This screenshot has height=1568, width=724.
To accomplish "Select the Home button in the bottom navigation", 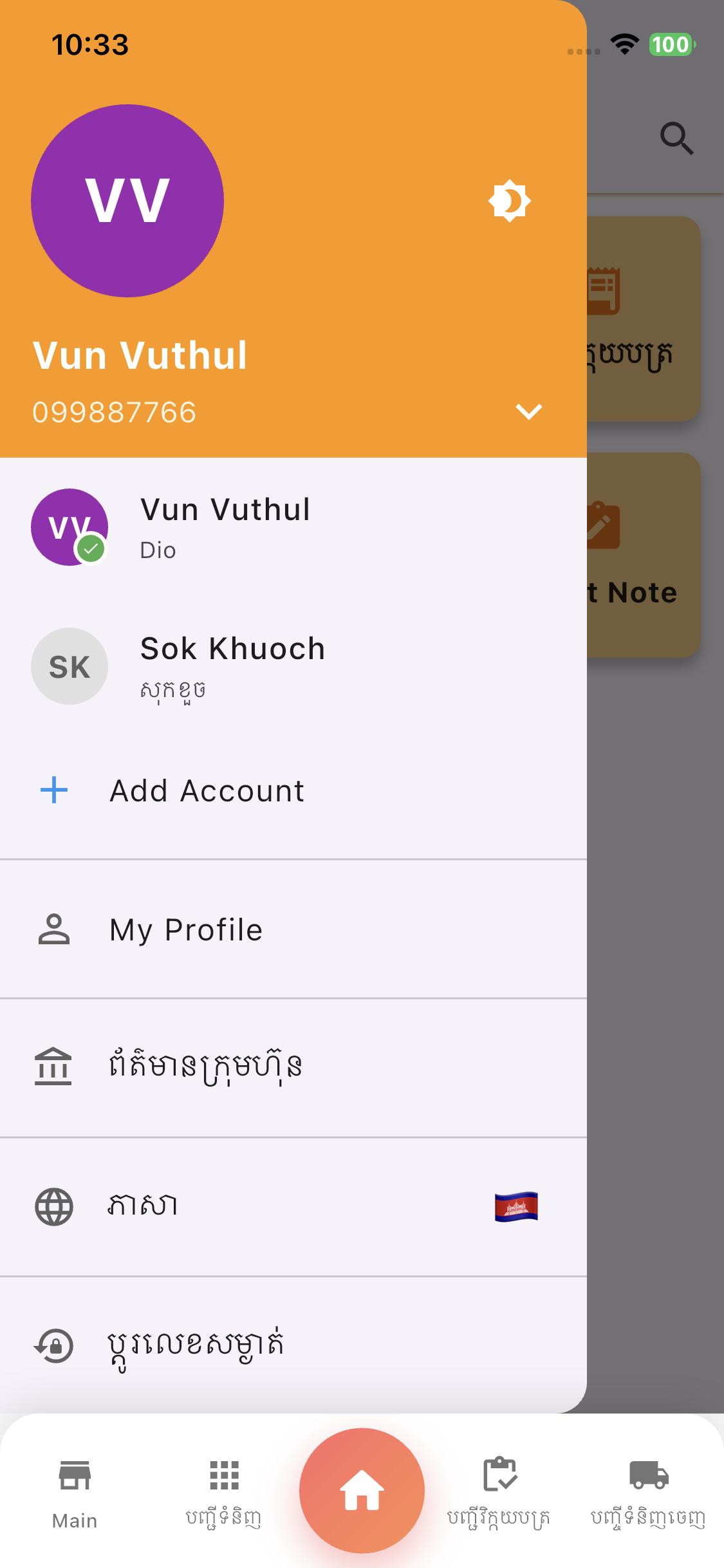I will pyautogui.click(x=362, y=1489).
